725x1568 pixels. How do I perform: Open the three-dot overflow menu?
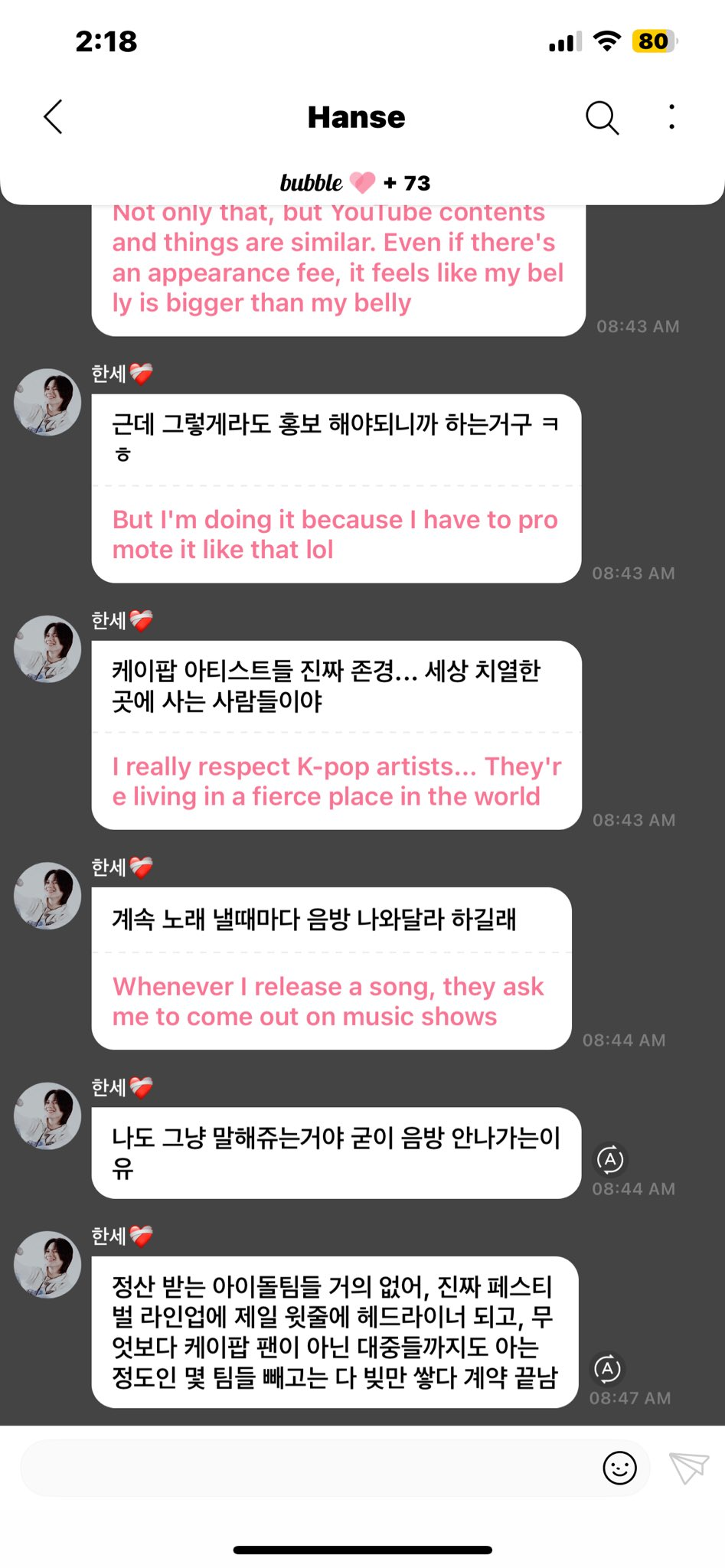point(671,117)
